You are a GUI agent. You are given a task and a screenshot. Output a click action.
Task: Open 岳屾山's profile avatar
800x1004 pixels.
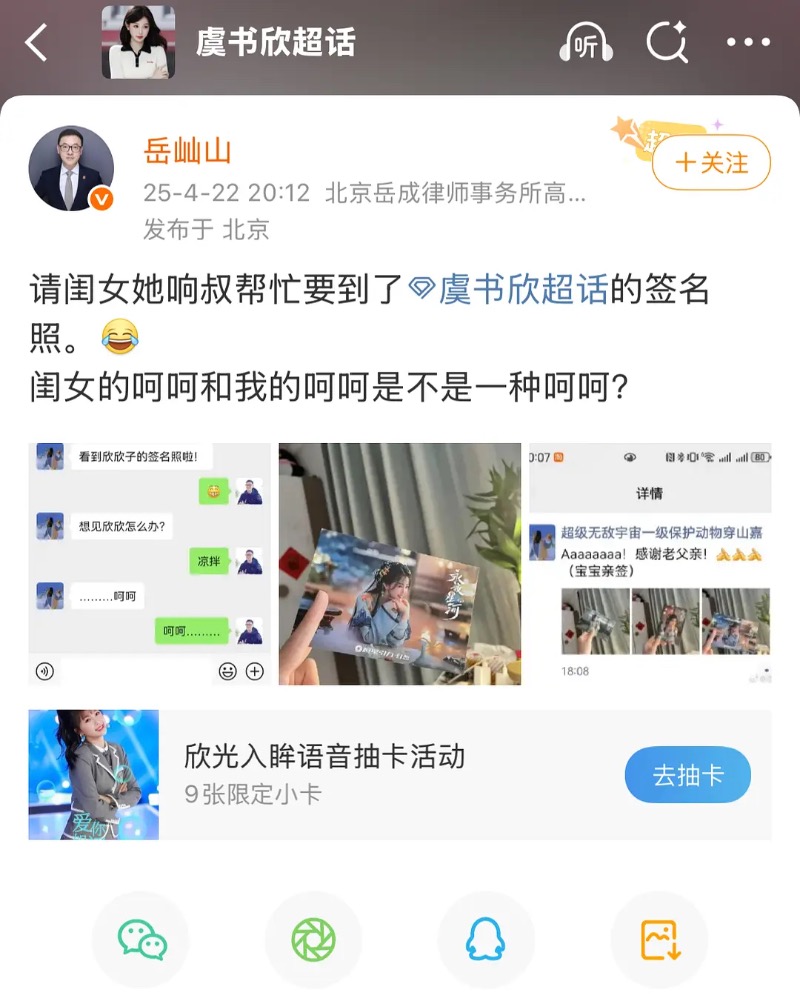[72, 169]
